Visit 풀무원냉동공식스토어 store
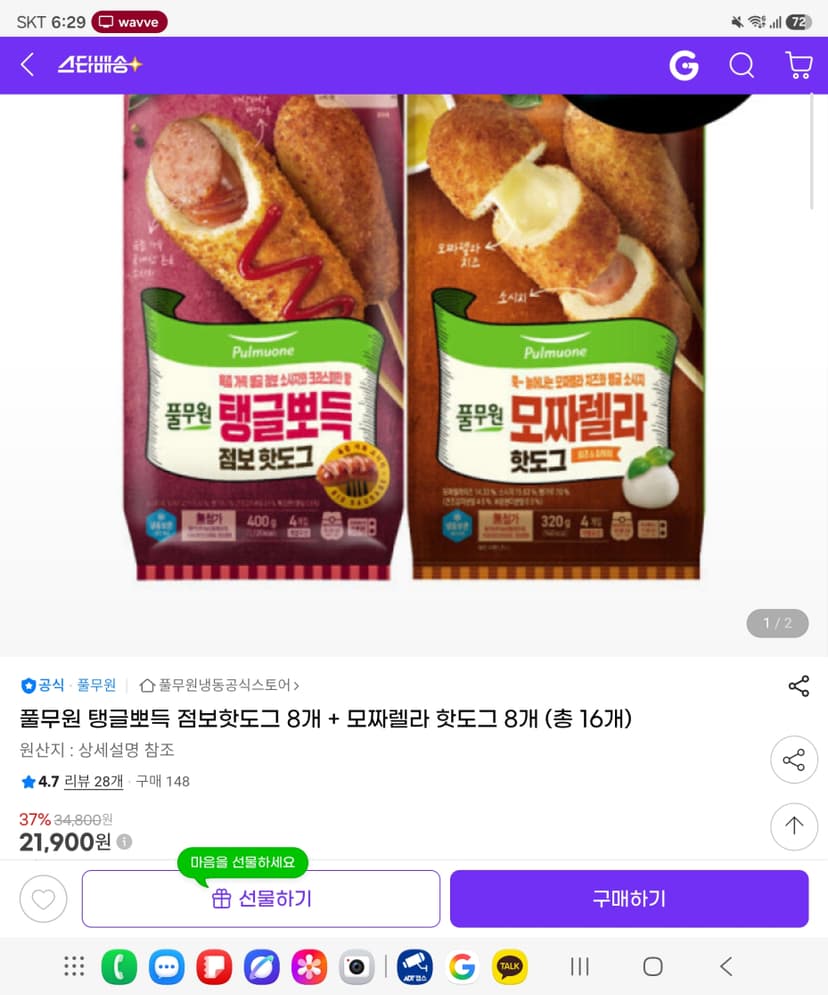This screenshot has height=995, width=828. coord(220,685)
